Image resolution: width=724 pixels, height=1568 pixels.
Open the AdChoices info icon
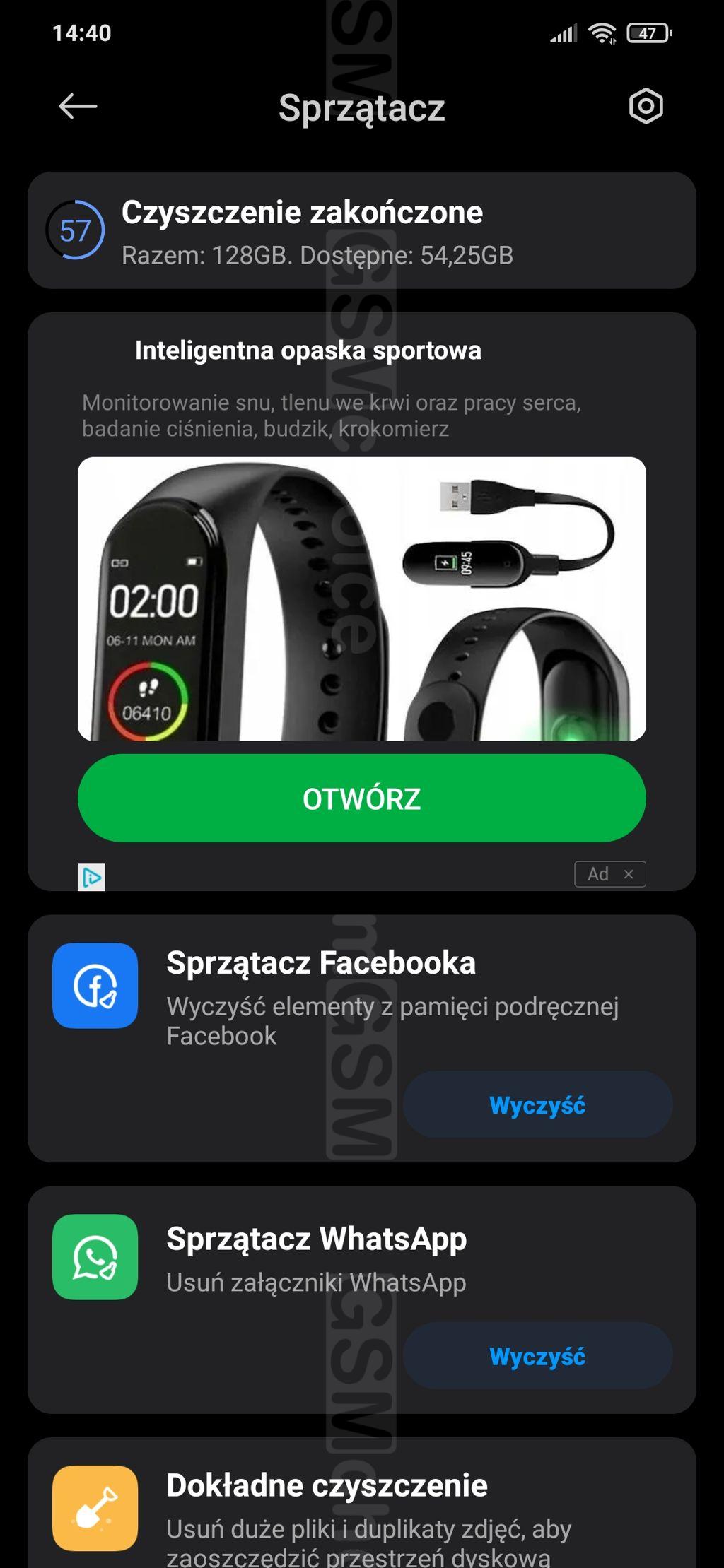[91, 877]
